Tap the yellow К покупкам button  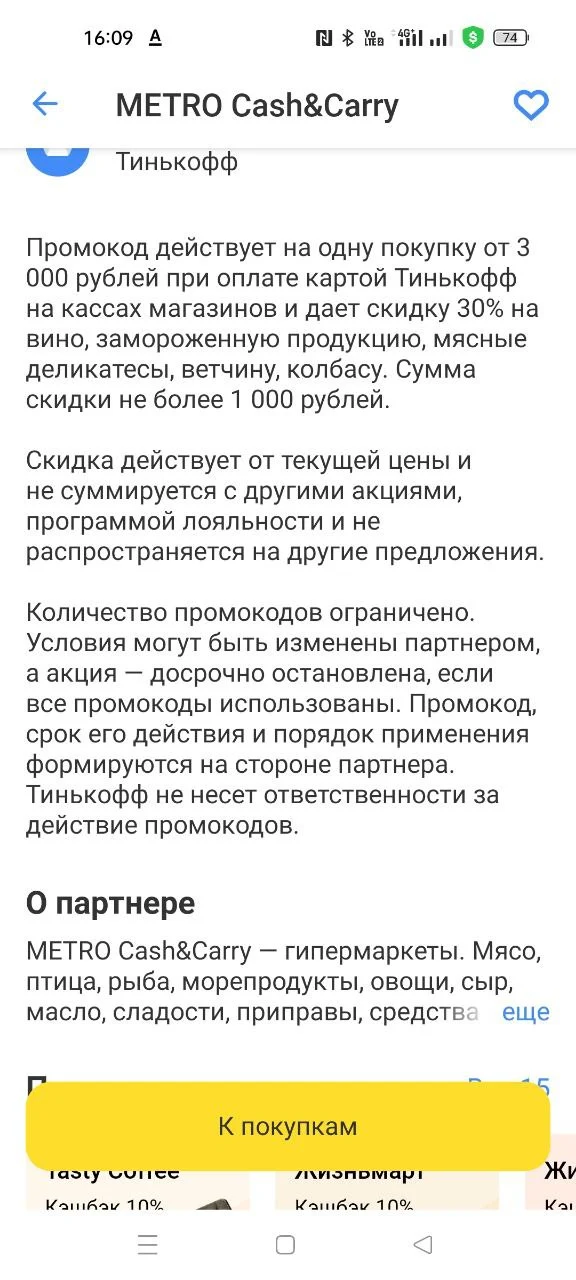point(288,1126)
